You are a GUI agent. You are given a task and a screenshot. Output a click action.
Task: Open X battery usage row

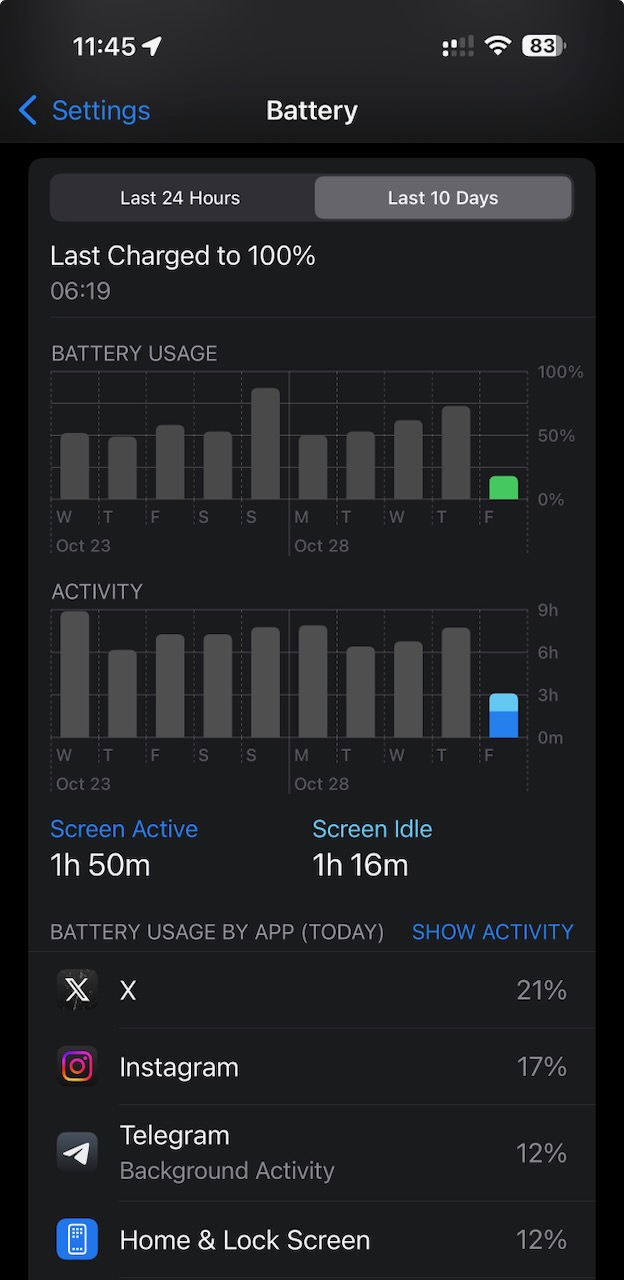pyautogui.click(x=312, y=990)
